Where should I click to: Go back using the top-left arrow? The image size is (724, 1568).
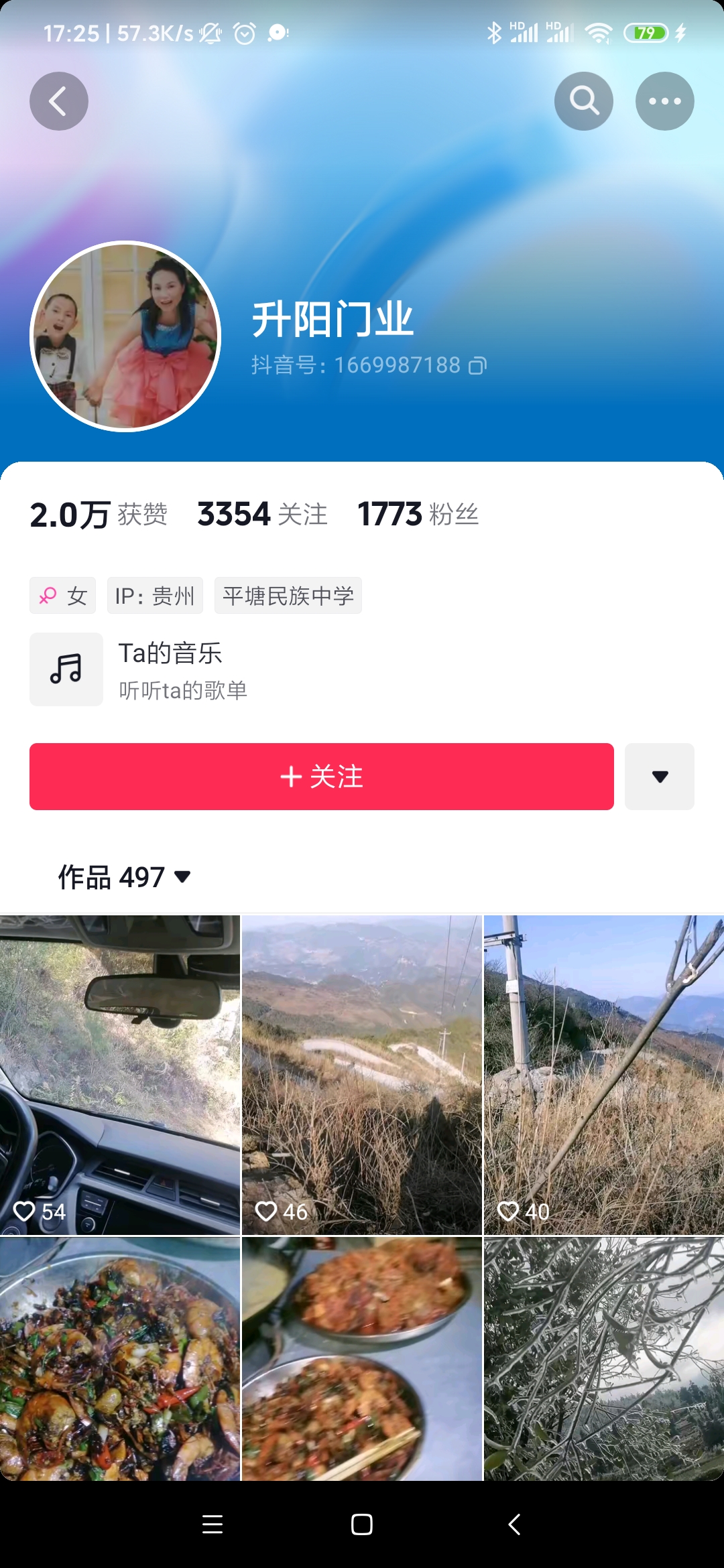59,101
